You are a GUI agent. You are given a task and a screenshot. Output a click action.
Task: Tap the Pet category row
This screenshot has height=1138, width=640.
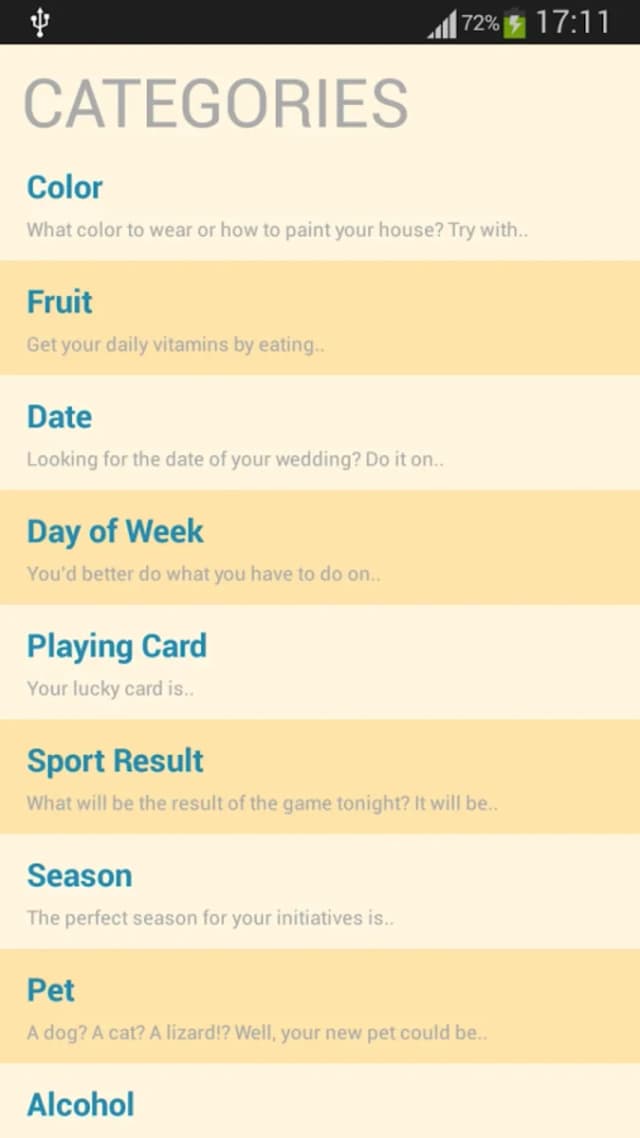[320, 1006]
